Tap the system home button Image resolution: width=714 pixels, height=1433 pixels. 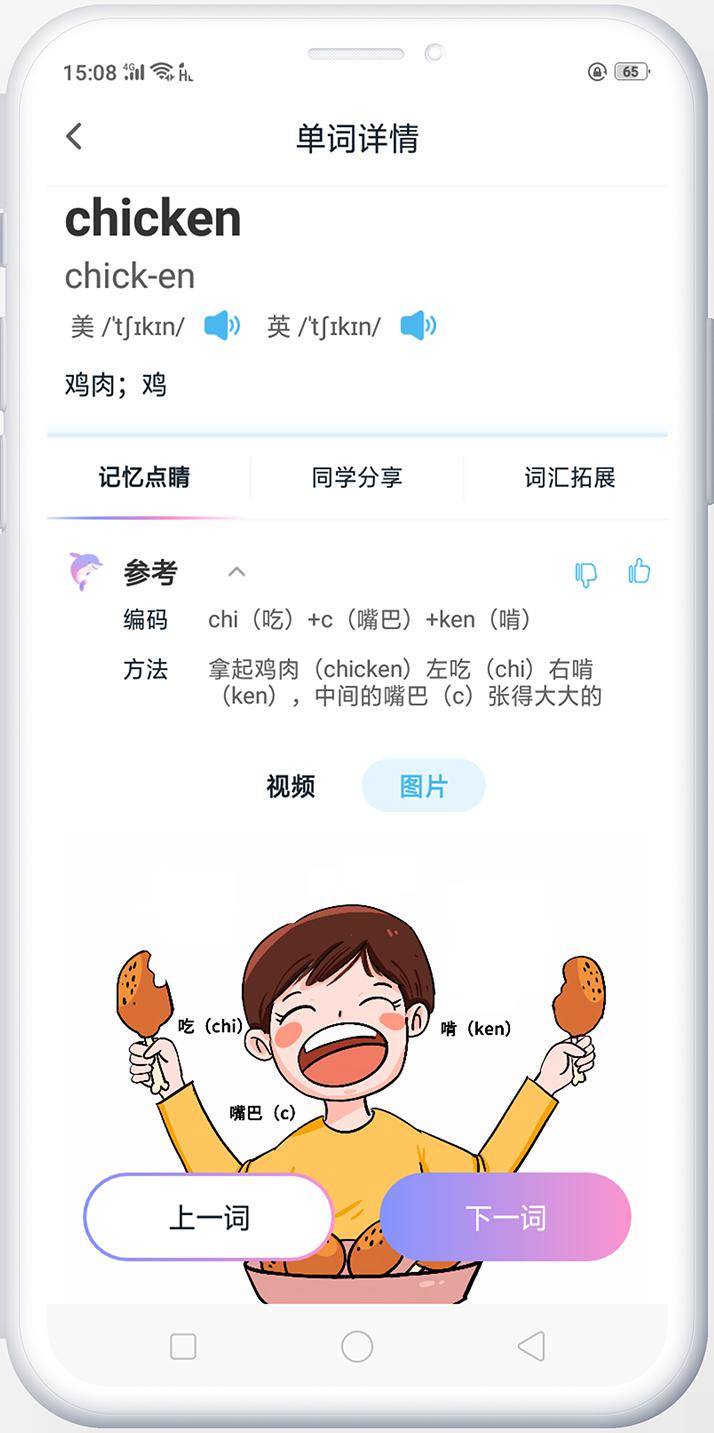pos(357,1346)
